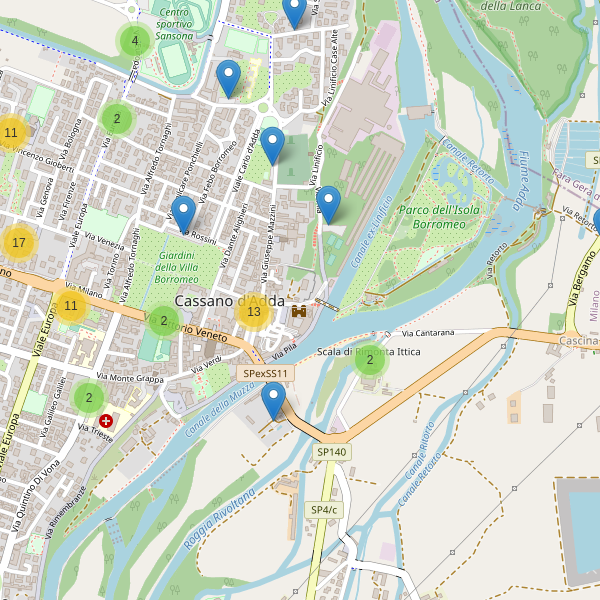Expand the yellow cluster marked 13
Image resolution: width=600 pixels, height=600 pixels.
point(254,312)
